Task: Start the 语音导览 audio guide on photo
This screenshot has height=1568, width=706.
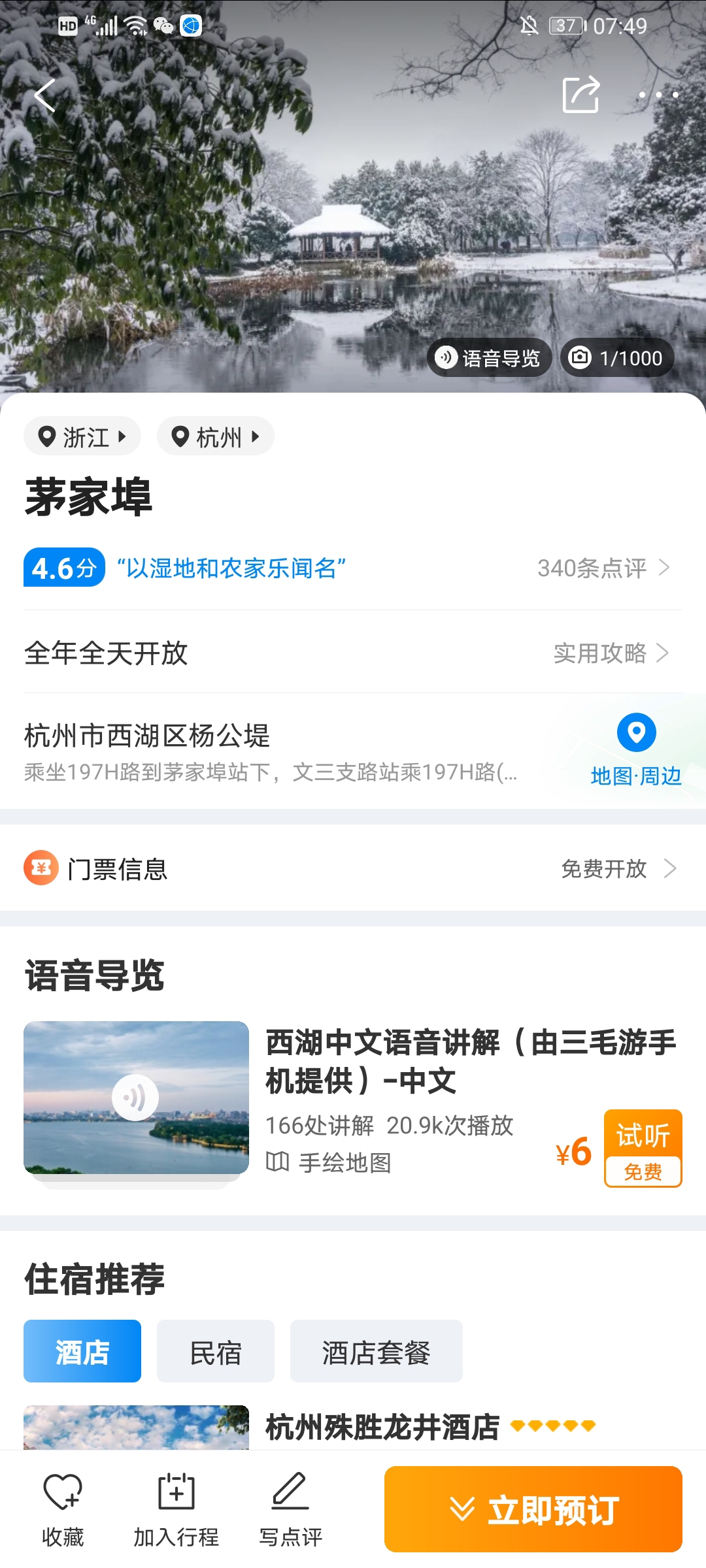Action: pyautogui.click(x=490, y=358)
